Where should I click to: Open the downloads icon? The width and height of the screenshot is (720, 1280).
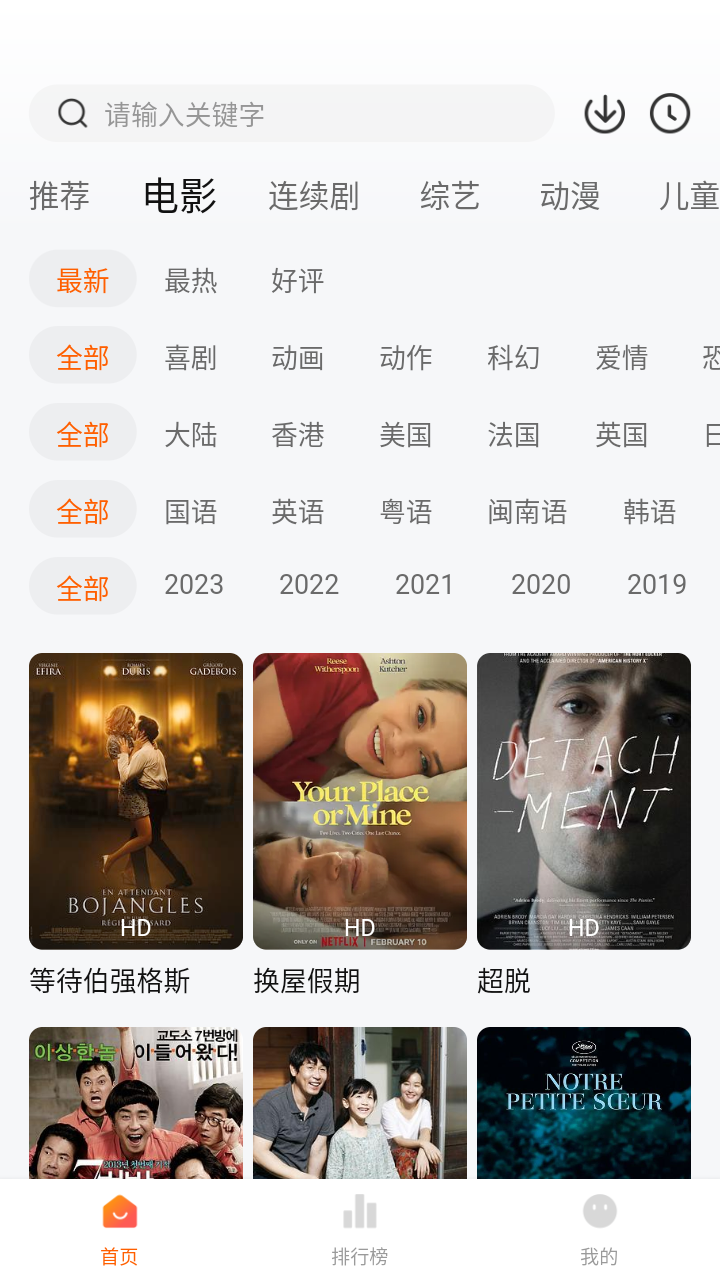(604, 114)
